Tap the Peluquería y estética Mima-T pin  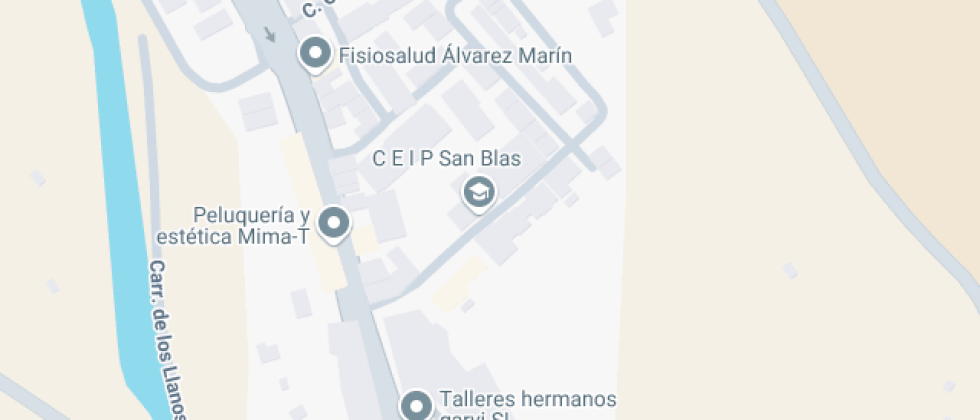[334, 224]
